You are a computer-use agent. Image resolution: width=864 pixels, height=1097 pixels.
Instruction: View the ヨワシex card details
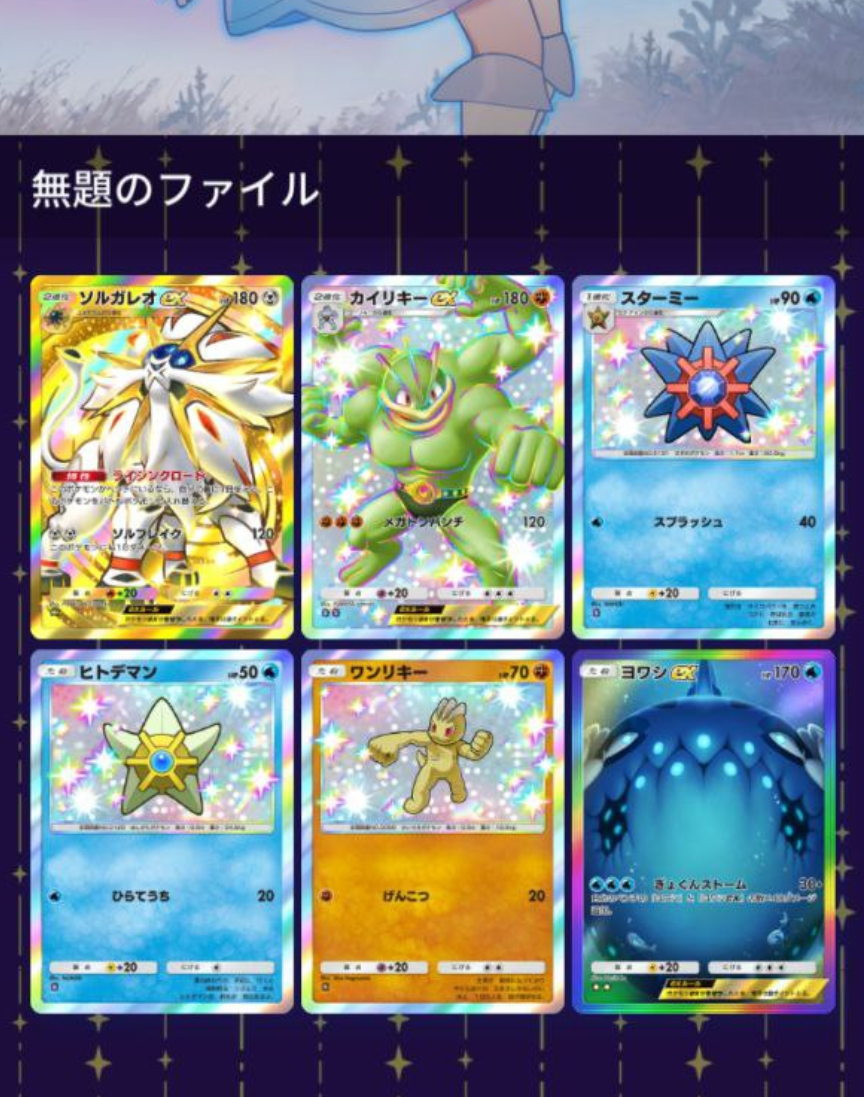(x=703, y=832)
